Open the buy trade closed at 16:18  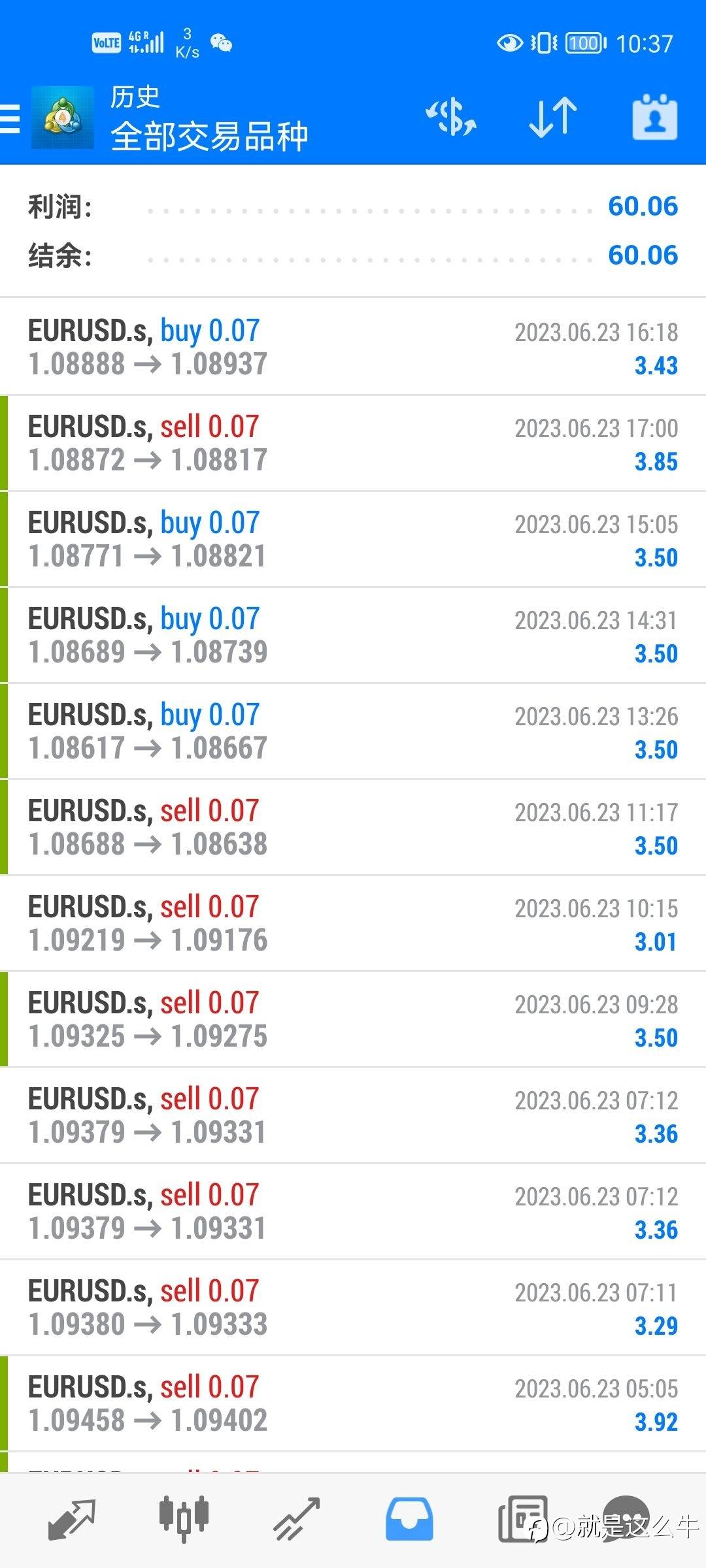[353, 347]
